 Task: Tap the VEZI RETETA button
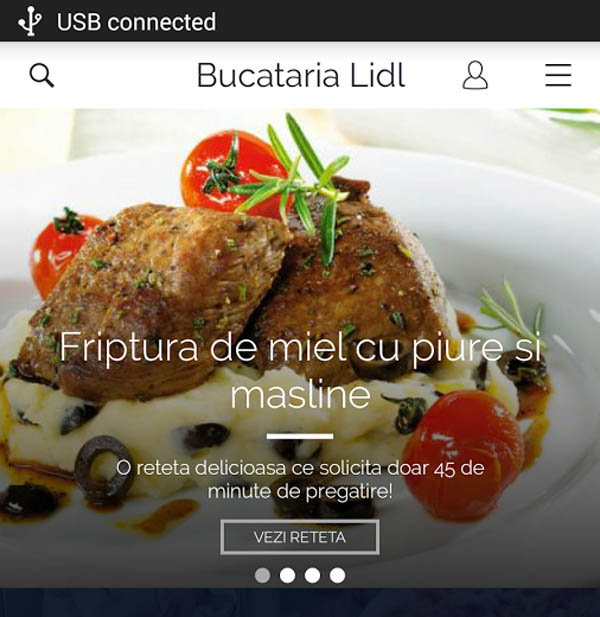[x=300, y=537]
